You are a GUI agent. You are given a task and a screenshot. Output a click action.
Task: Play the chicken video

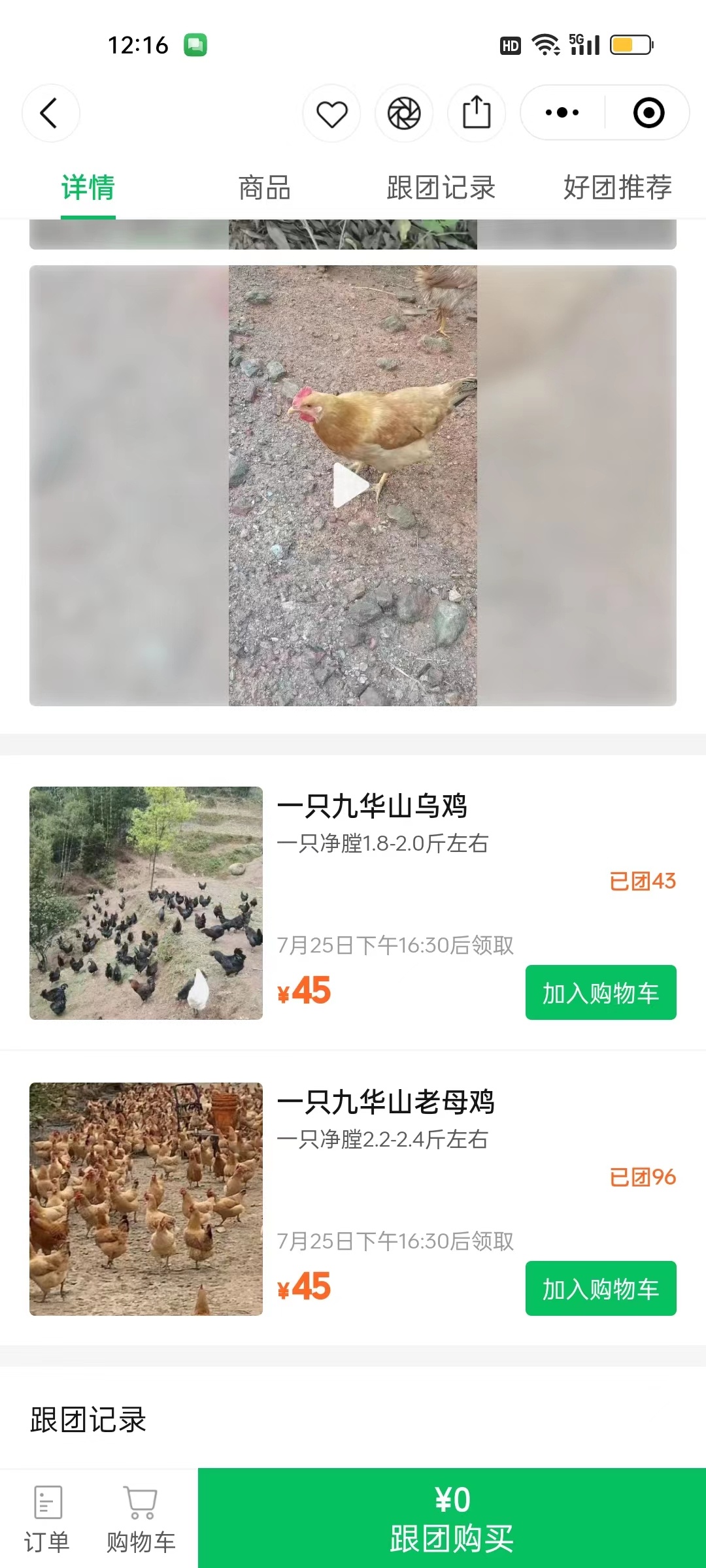coord(352,485)
